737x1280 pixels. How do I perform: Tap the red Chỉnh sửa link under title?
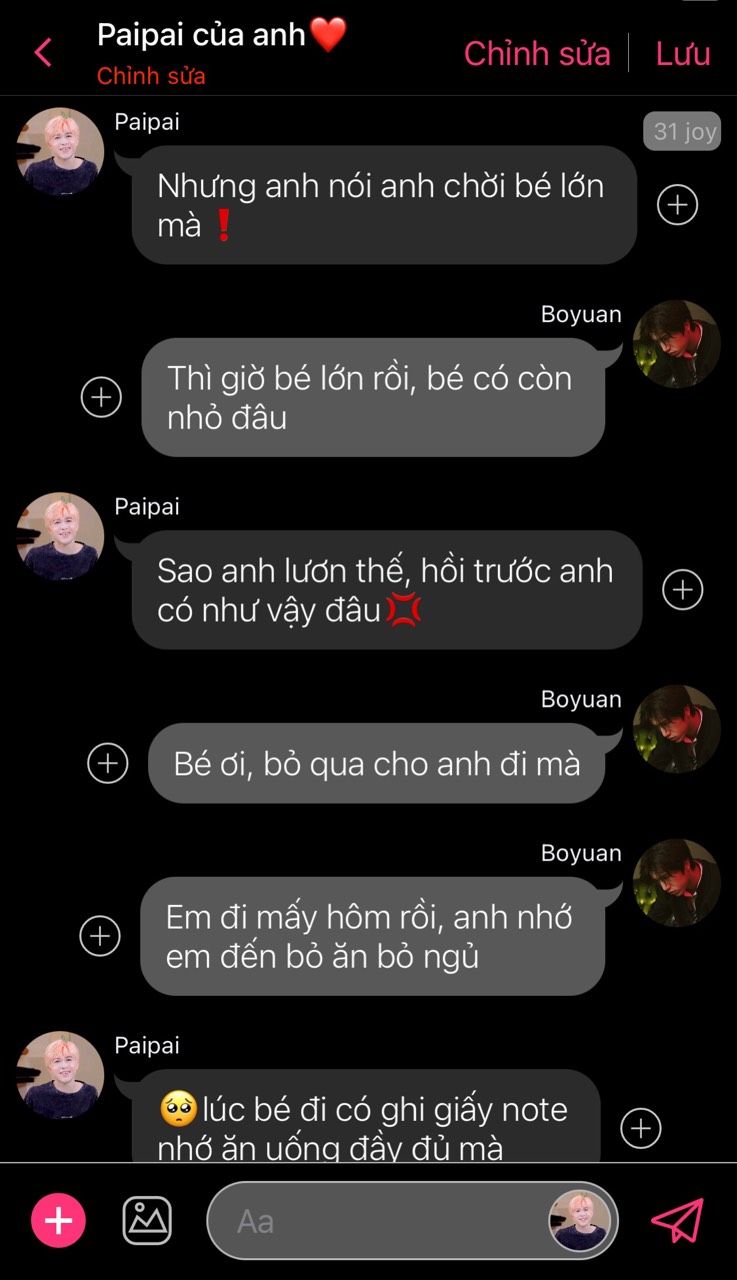(151, 76)
